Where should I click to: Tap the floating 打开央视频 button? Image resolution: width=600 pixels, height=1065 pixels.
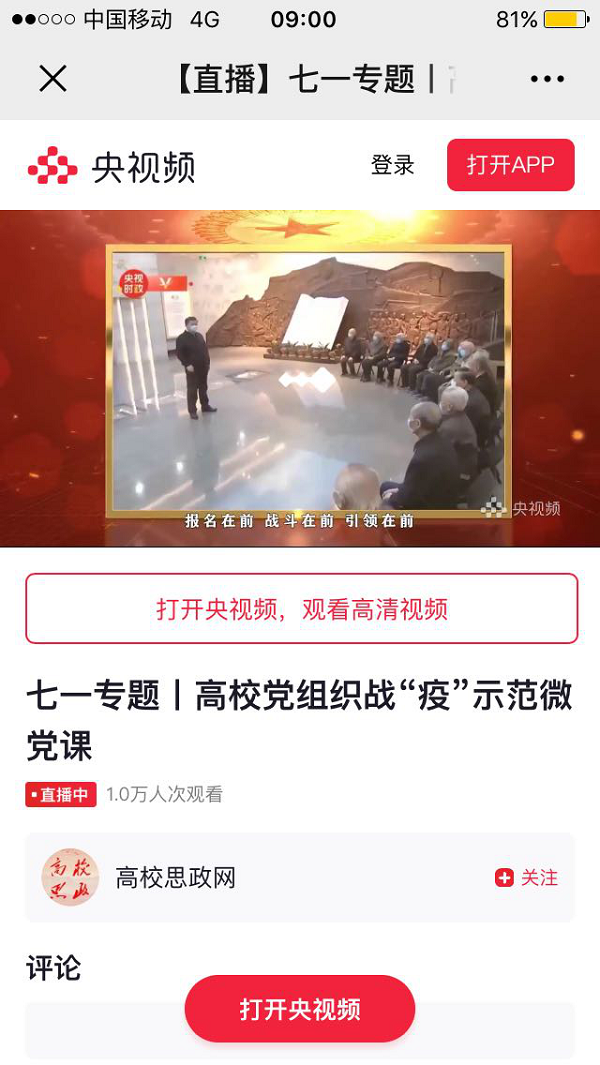point(300,1009)
